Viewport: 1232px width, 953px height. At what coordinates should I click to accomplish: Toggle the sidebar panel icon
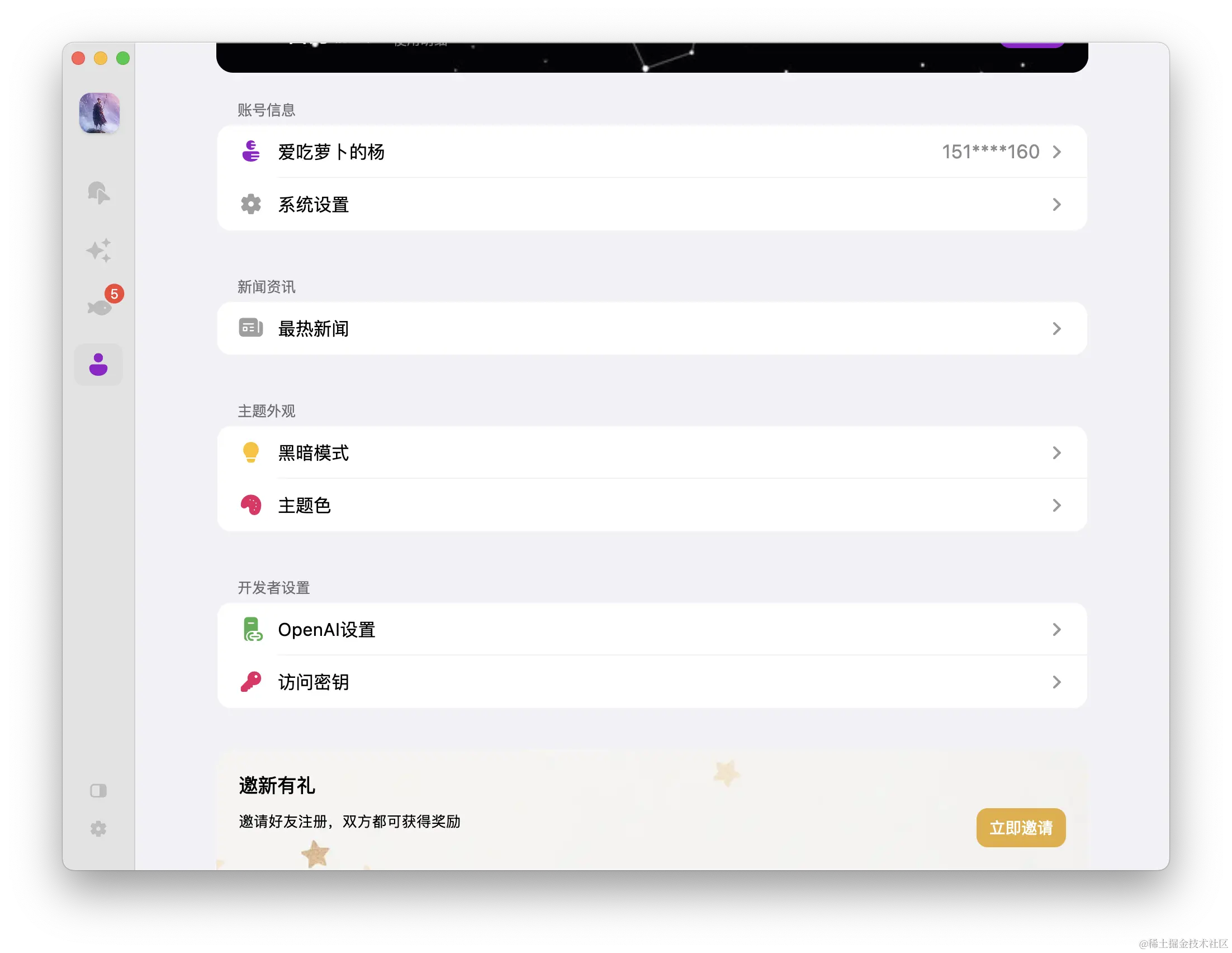(x=98, y=790)
